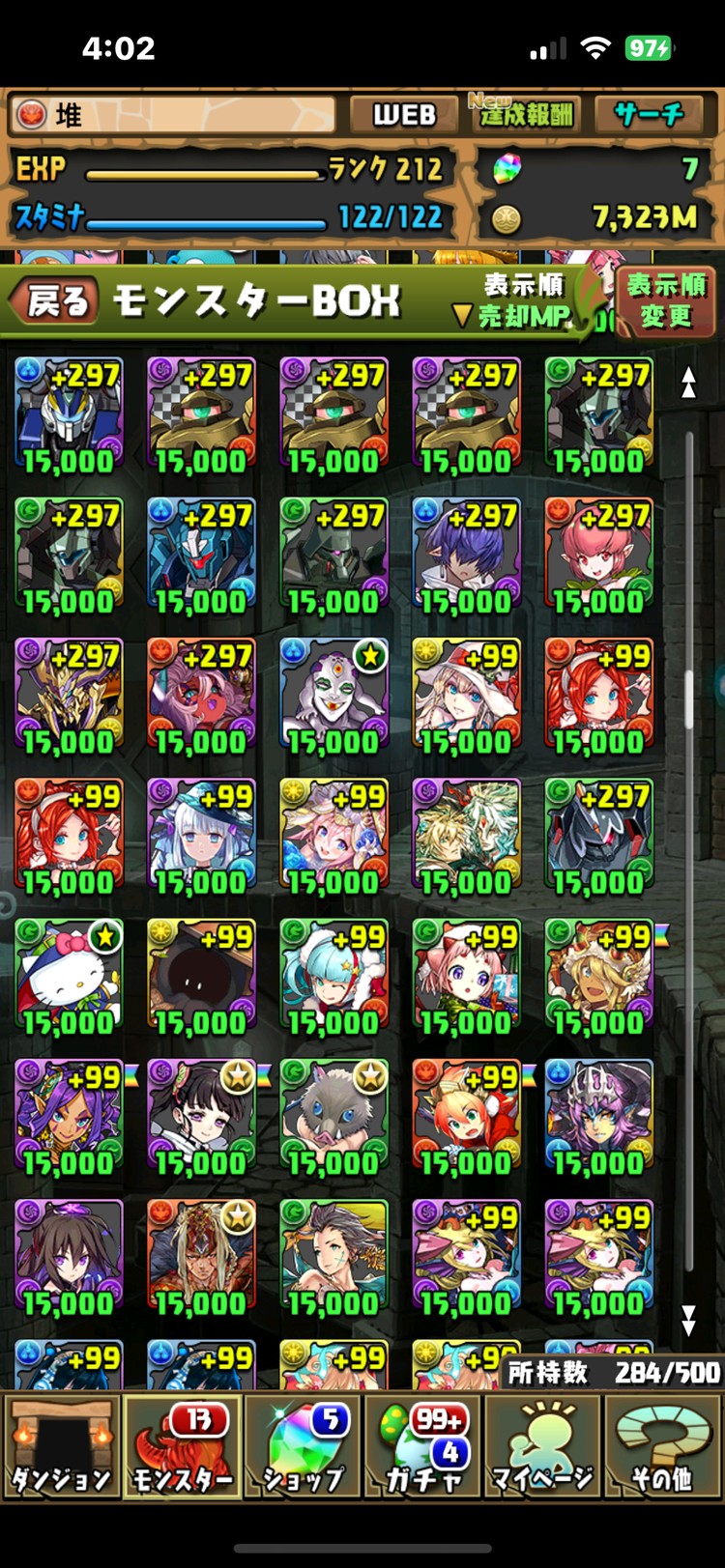Jump to top with scrollbar up arrows
The width and height of the screenshot is (725, 1568).
(x=688, y=383)
